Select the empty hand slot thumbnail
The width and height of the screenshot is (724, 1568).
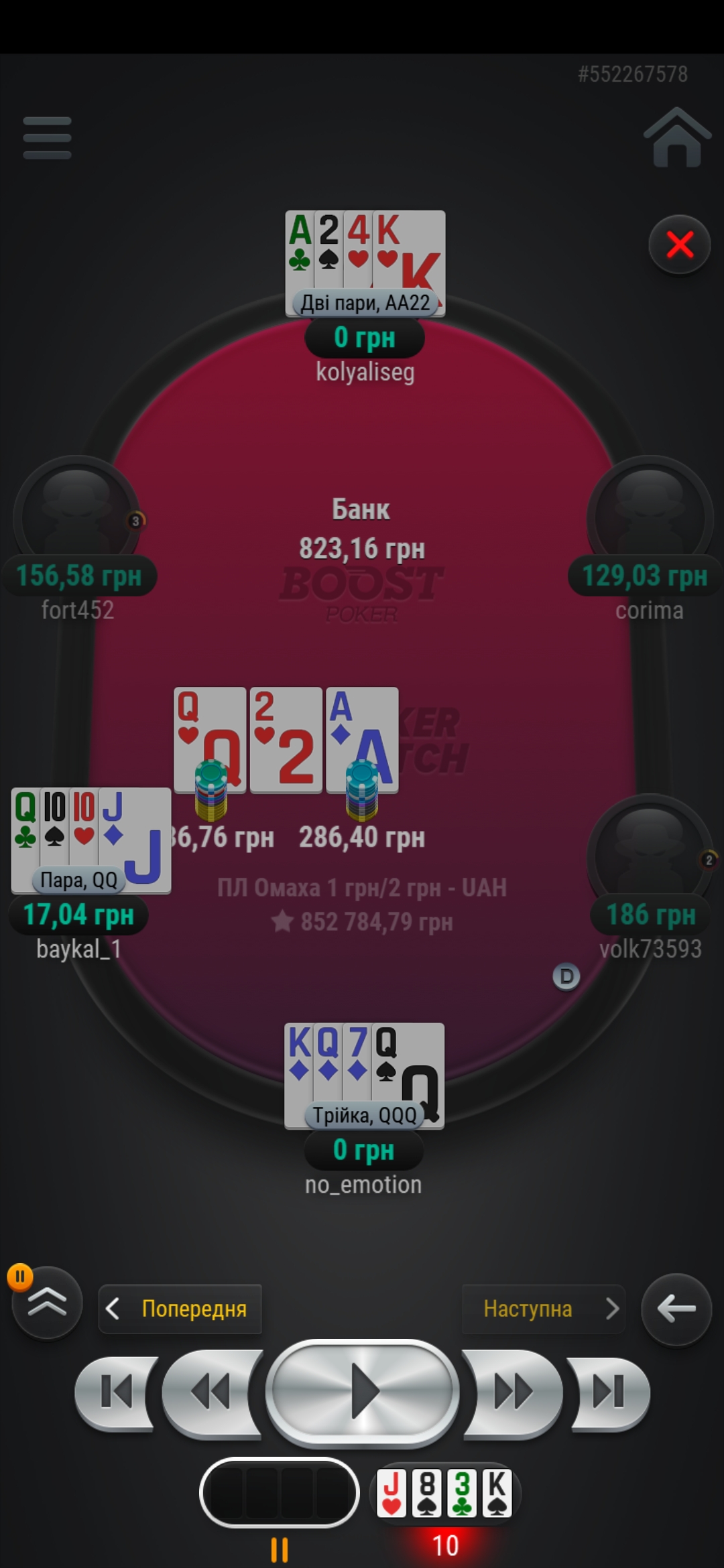(280, 1493)
